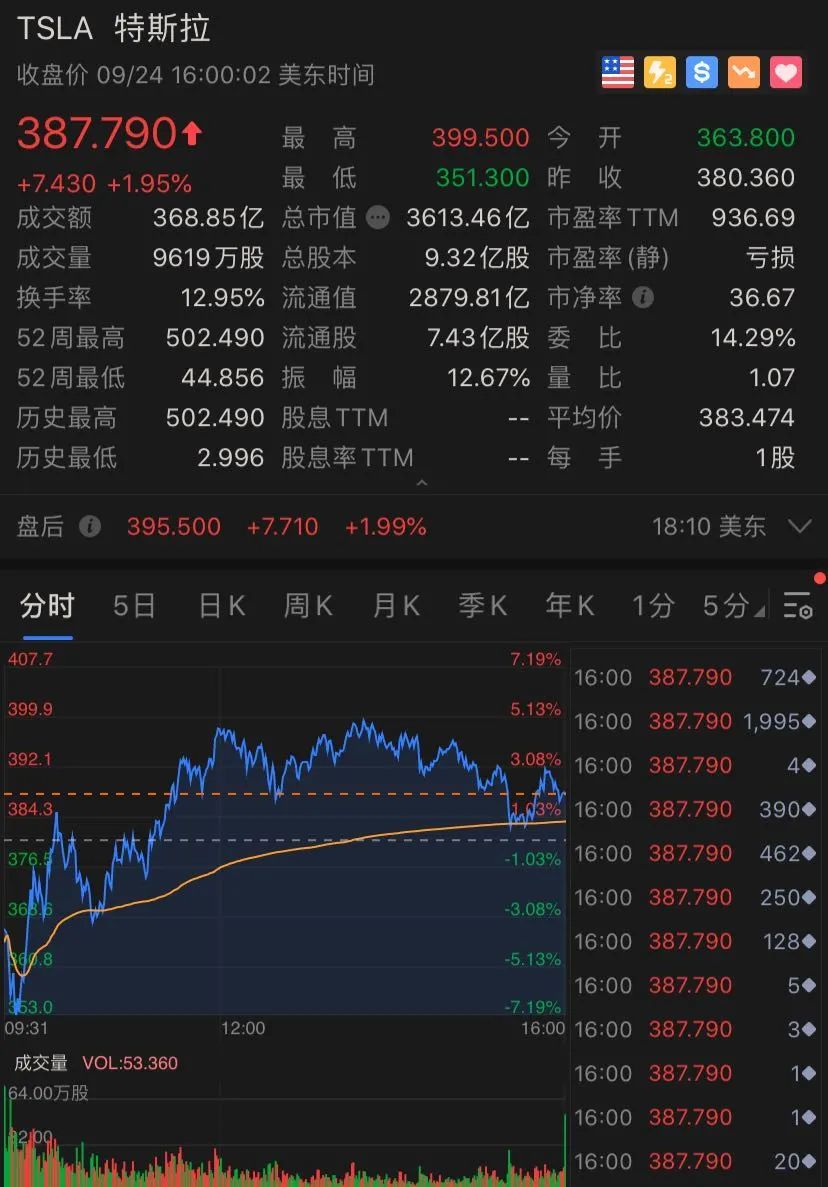Tap the info icon beside 市净率
This screenshot has height=1187, width=828.
[644, 298]
